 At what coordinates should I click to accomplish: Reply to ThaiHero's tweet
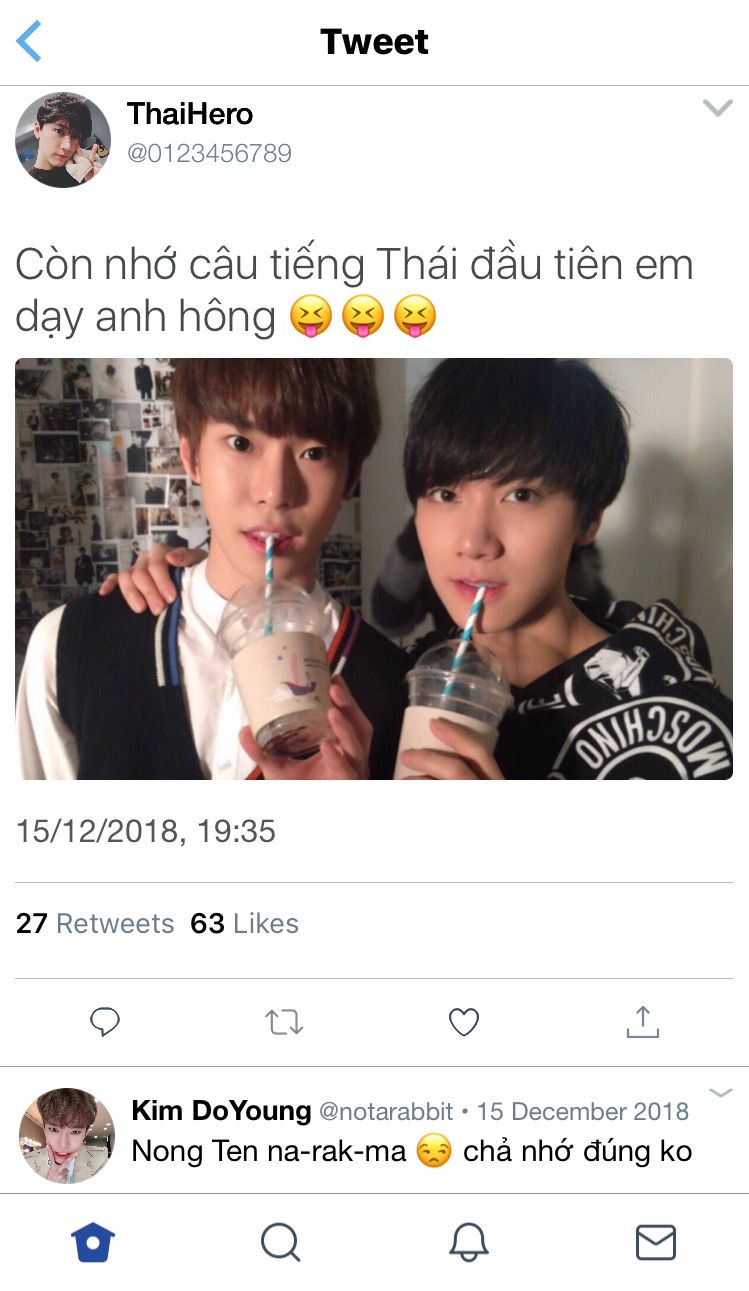105,1021
